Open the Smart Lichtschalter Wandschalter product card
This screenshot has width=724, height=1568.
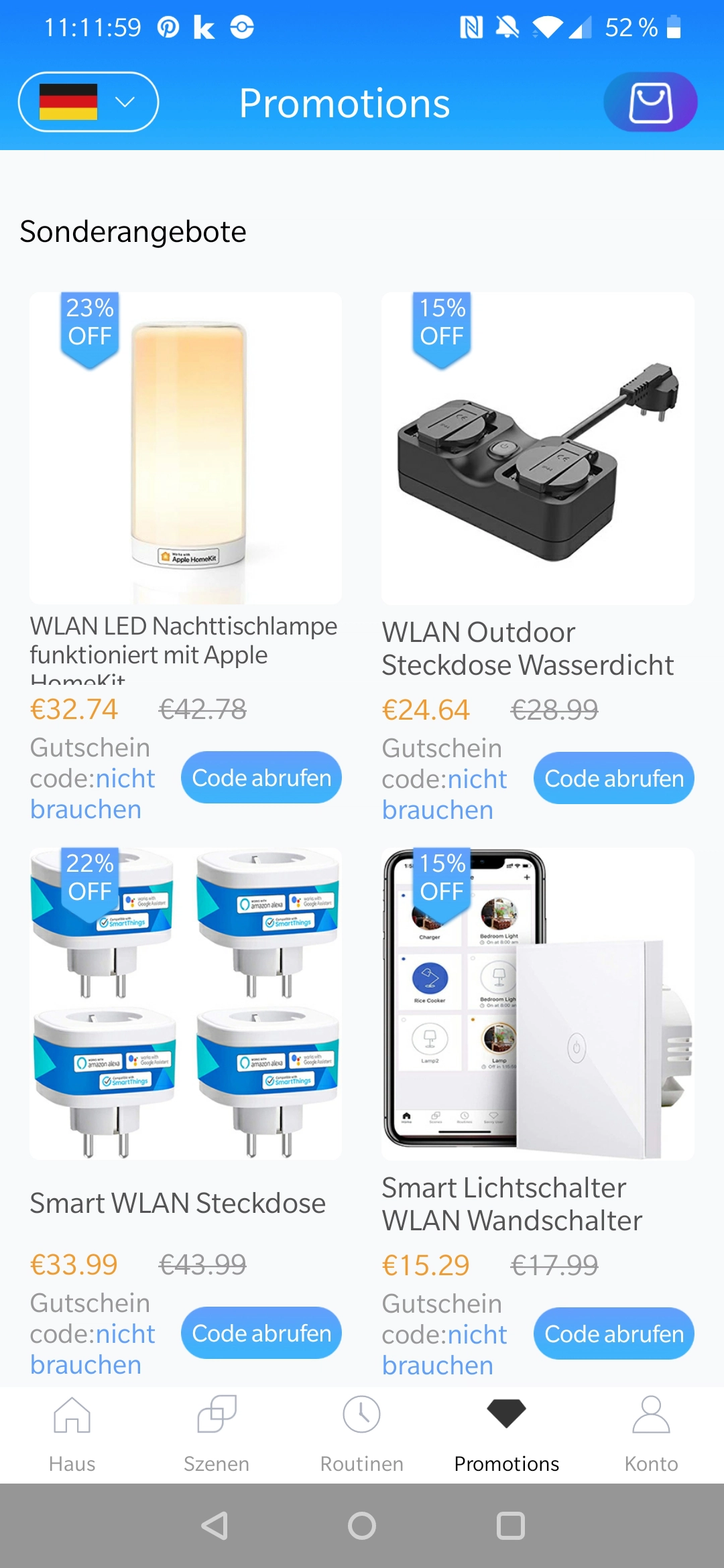click(538, 1004)
